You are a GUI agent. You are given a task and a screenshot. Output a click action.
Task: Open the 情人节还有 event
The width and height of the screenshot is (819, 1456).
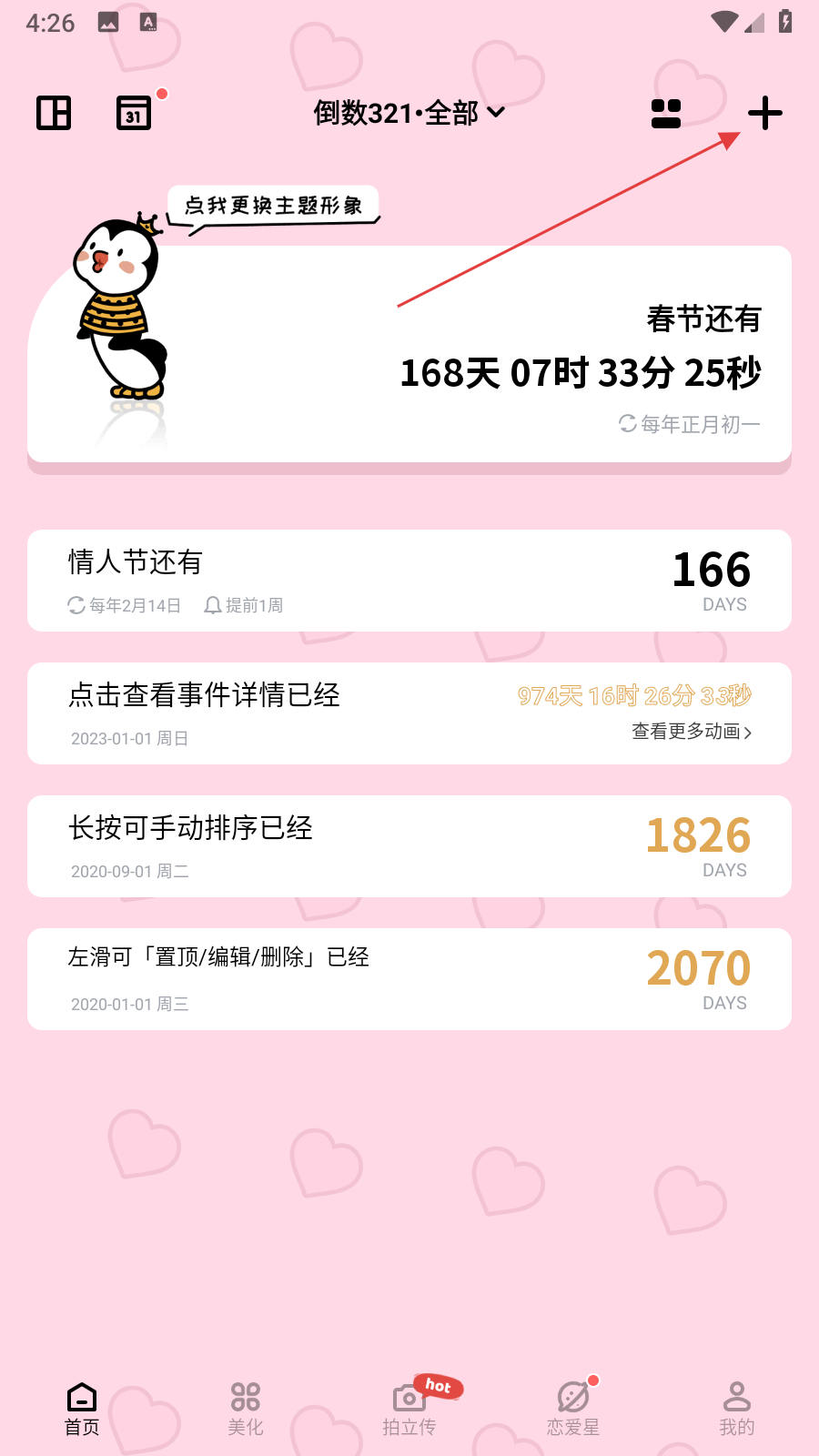point(409,581)
